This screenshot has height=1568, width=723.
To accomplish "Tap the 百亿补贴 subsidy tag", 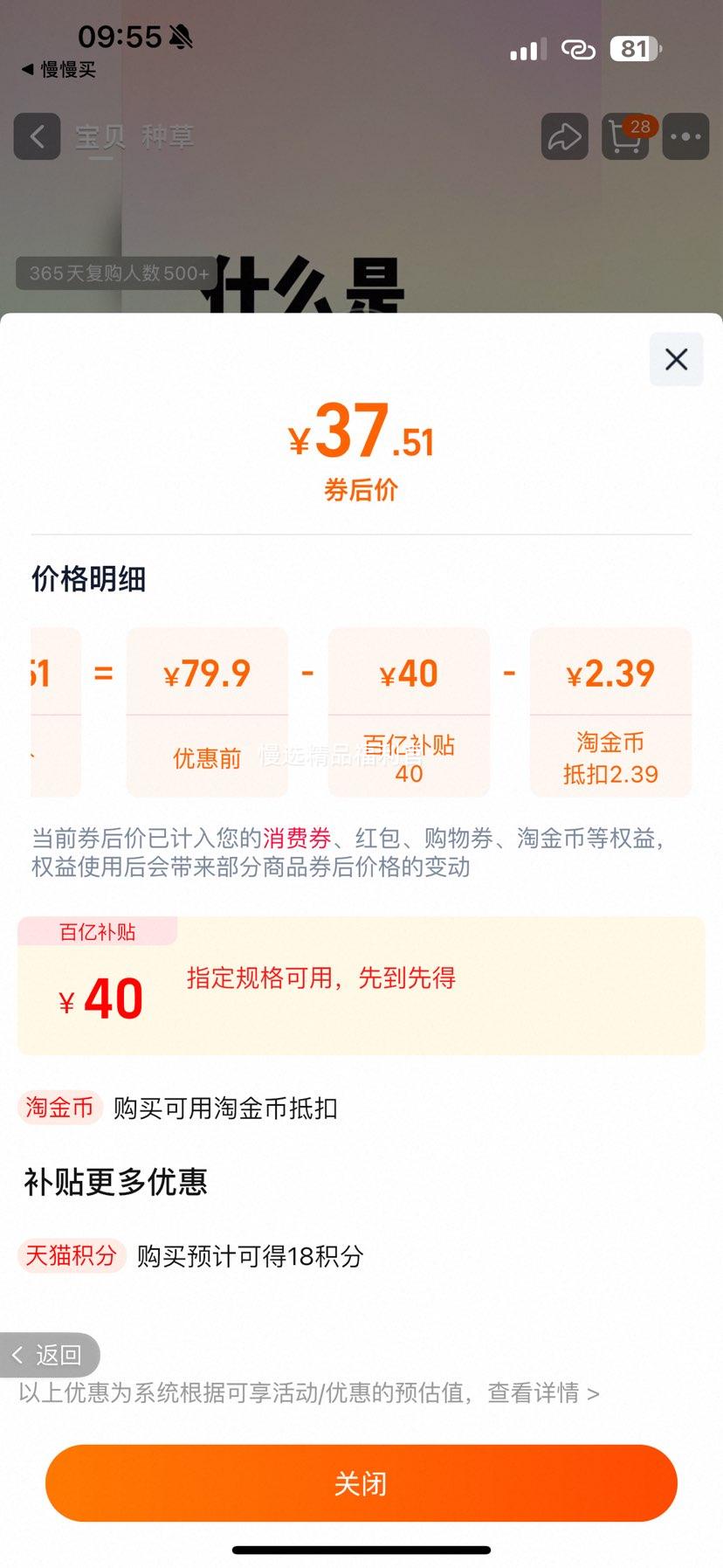I will (97, 931).
